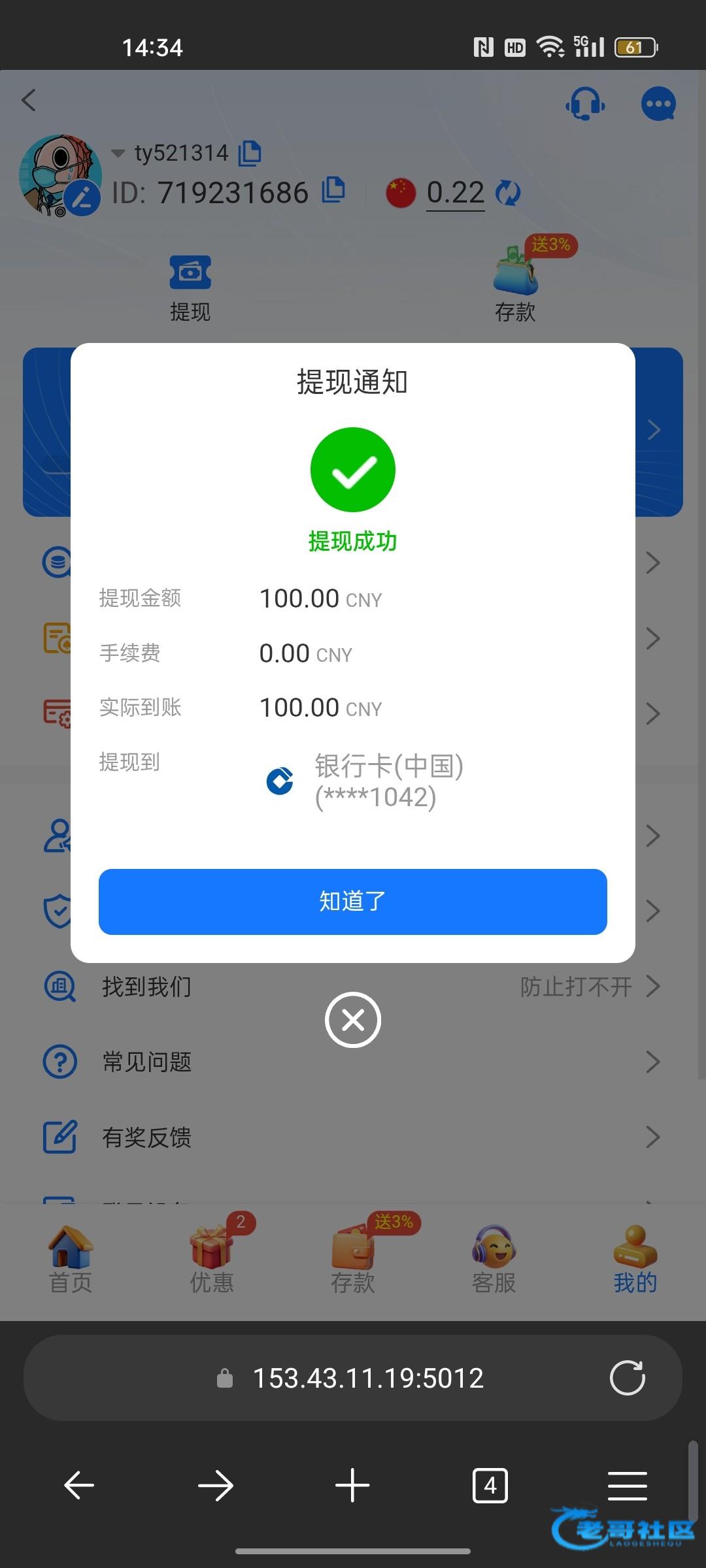This screenshot has width=706, height=1568.
Task: Dismiss the withdrawal dialog with X
Action: tap(352, 1019)
